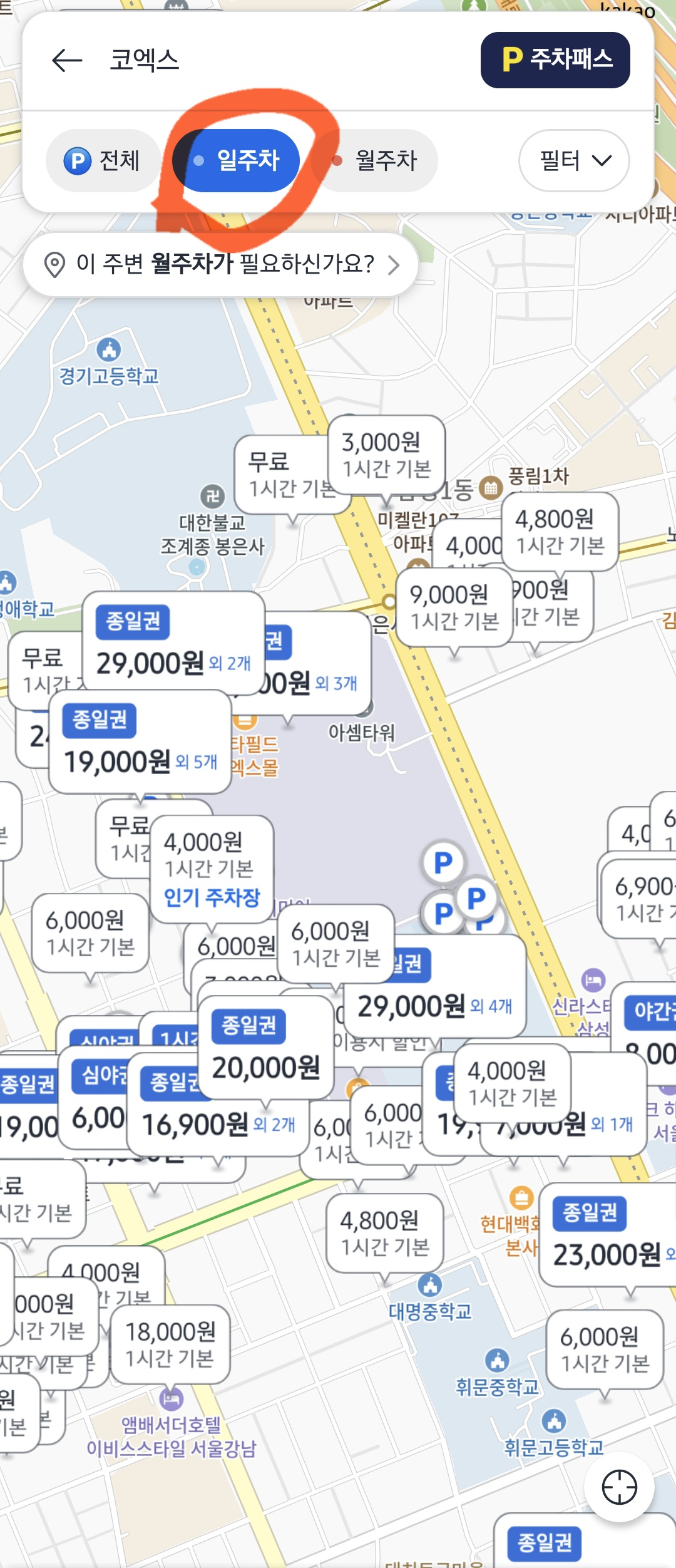Switch to the 월주차 monthly parking chip

click(378, 161)
